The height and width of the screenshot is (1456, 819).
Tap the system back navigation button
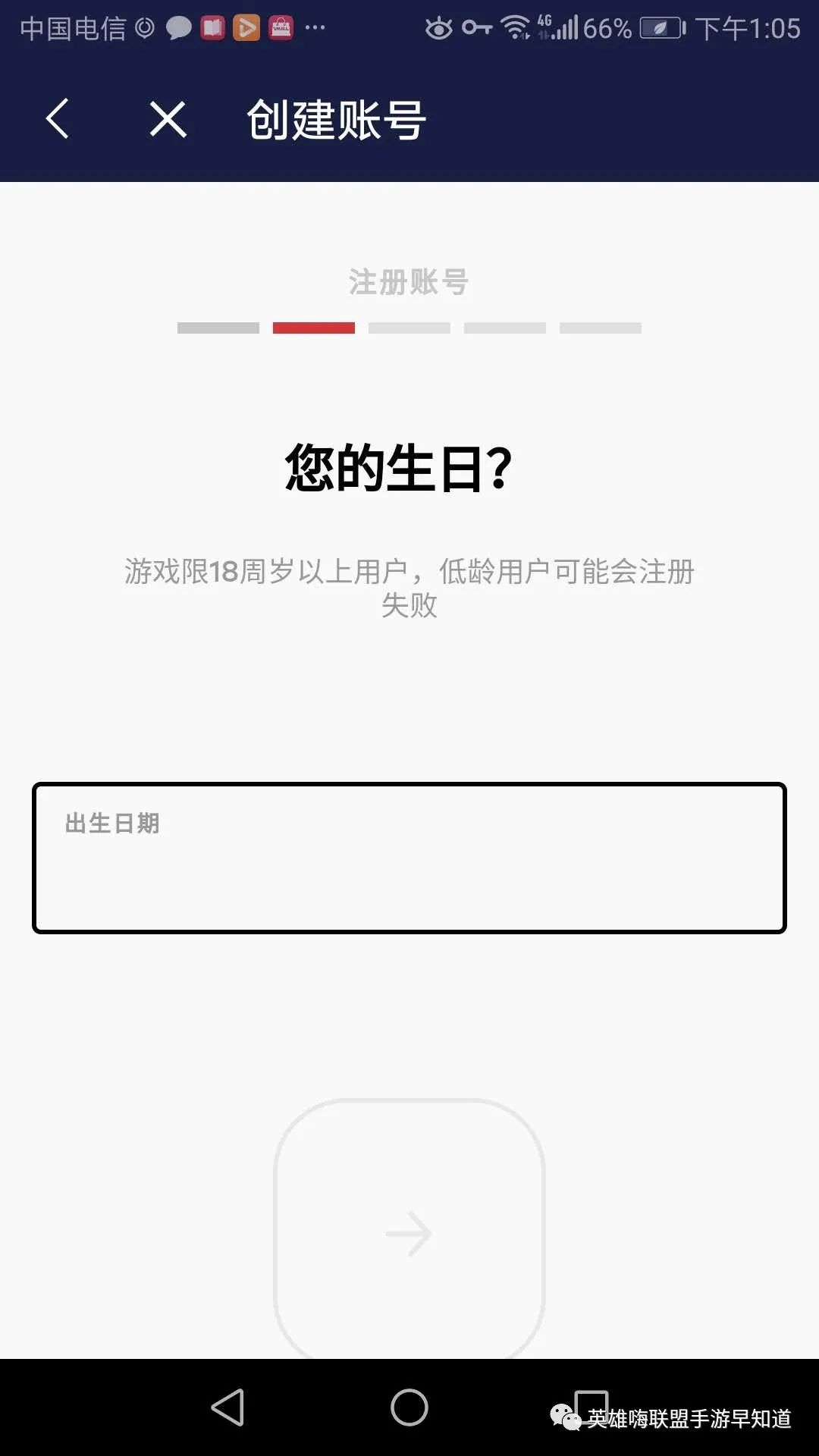227,1407
